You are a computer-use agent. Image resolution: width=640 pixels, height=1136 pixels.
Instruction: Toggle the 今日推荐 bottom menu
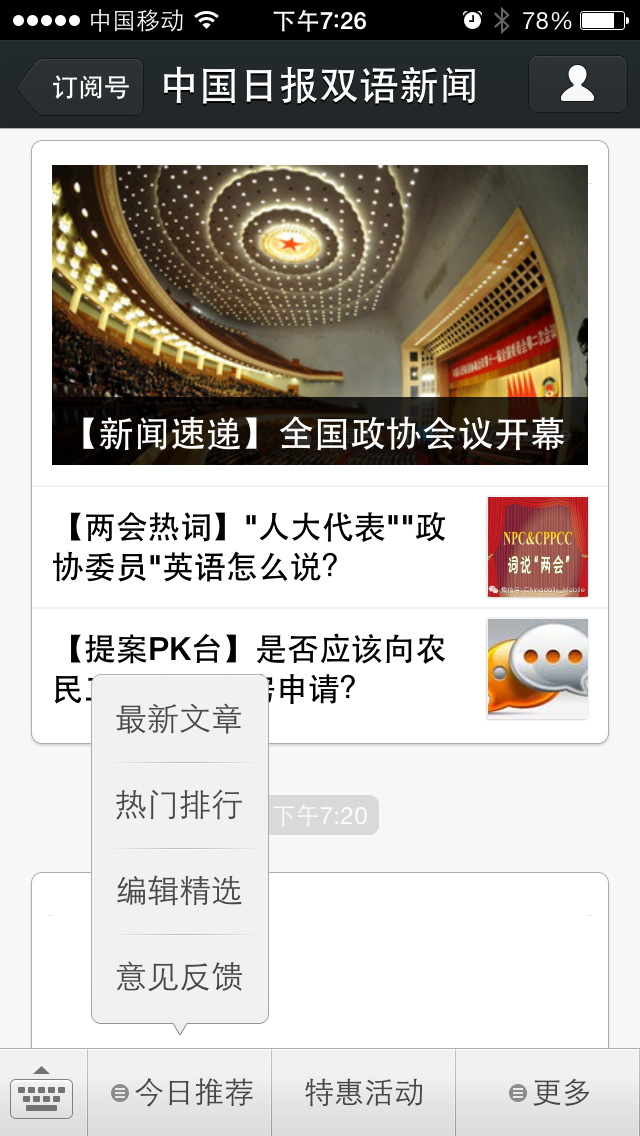tap(180, 1093)
